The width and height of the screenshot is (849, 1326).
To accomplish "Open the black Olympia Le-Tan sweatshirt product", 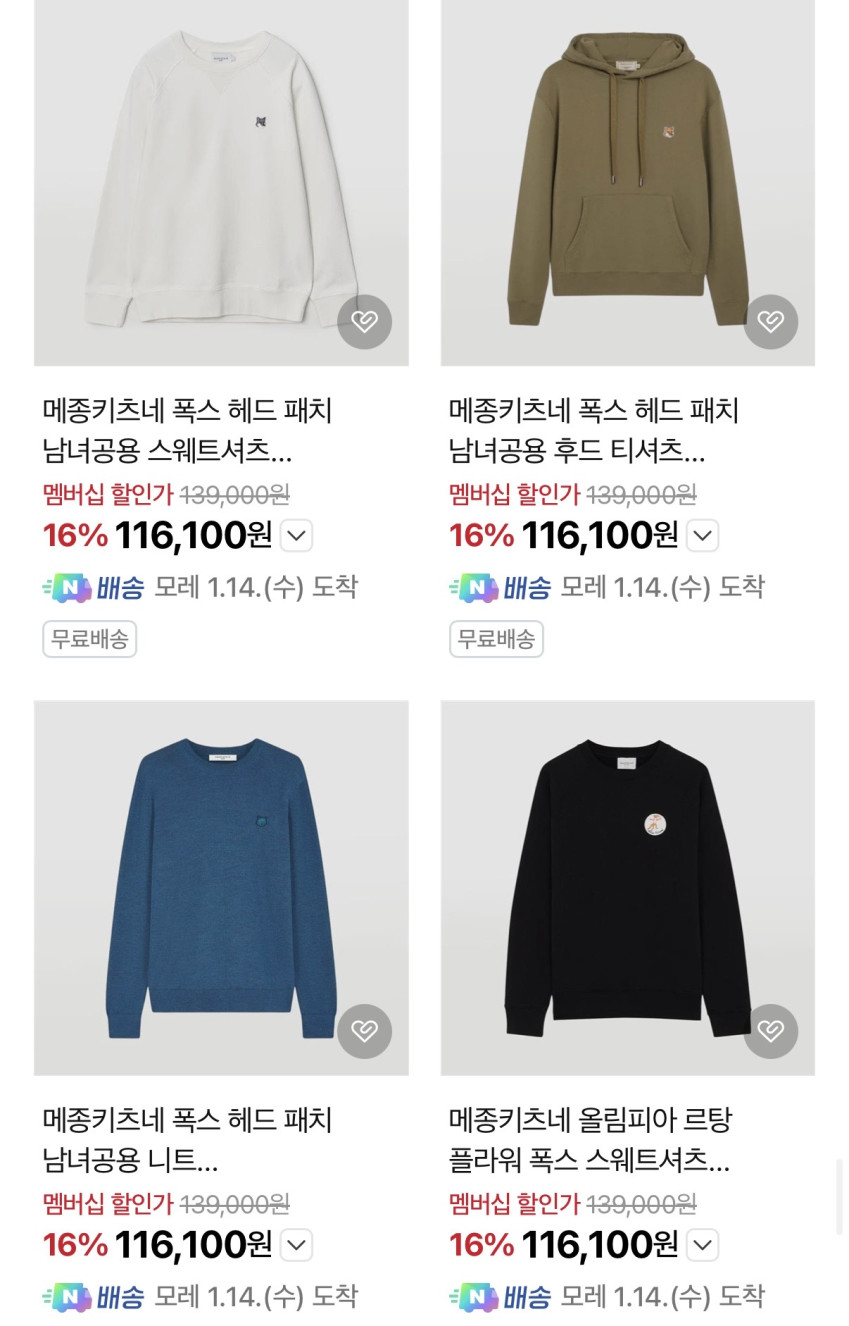I will pyautogui.click(x=627, y=880).
